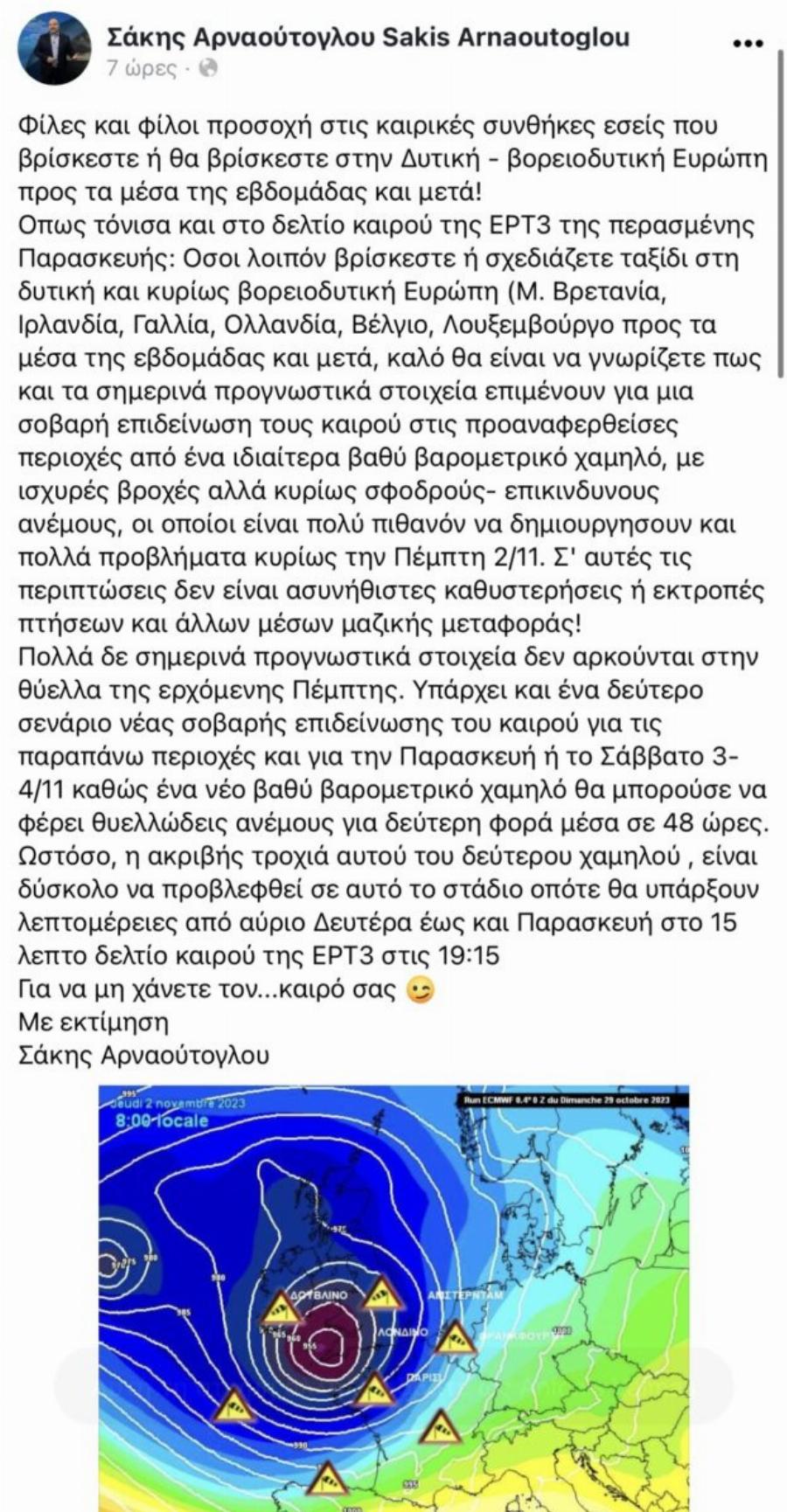Click the Run ECMWF header label on map
Screen dimensions: 787x1512
pos(568,1100)
